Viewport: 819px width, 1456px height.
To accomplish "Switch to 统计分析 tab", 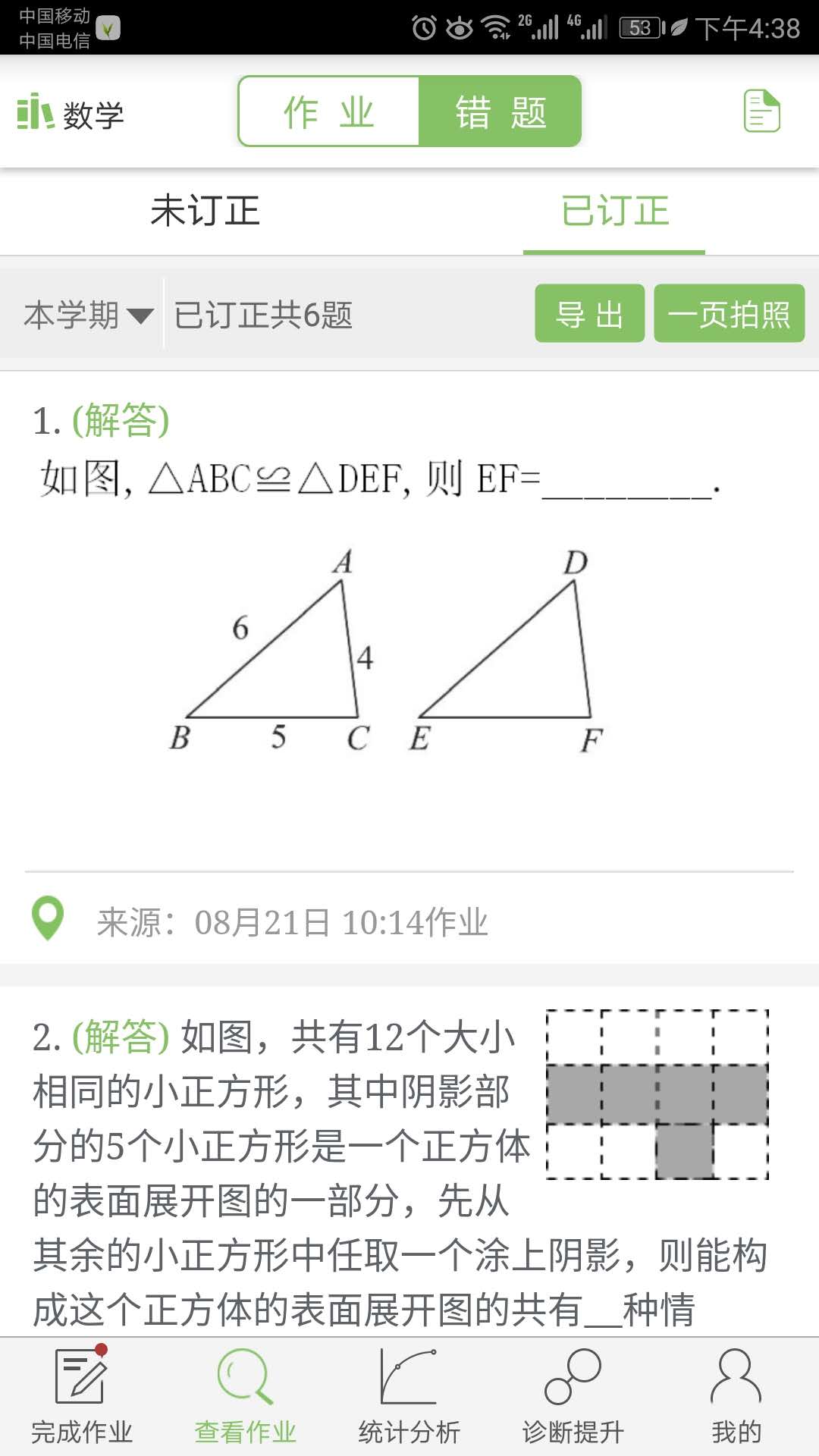I will 409,1397.
